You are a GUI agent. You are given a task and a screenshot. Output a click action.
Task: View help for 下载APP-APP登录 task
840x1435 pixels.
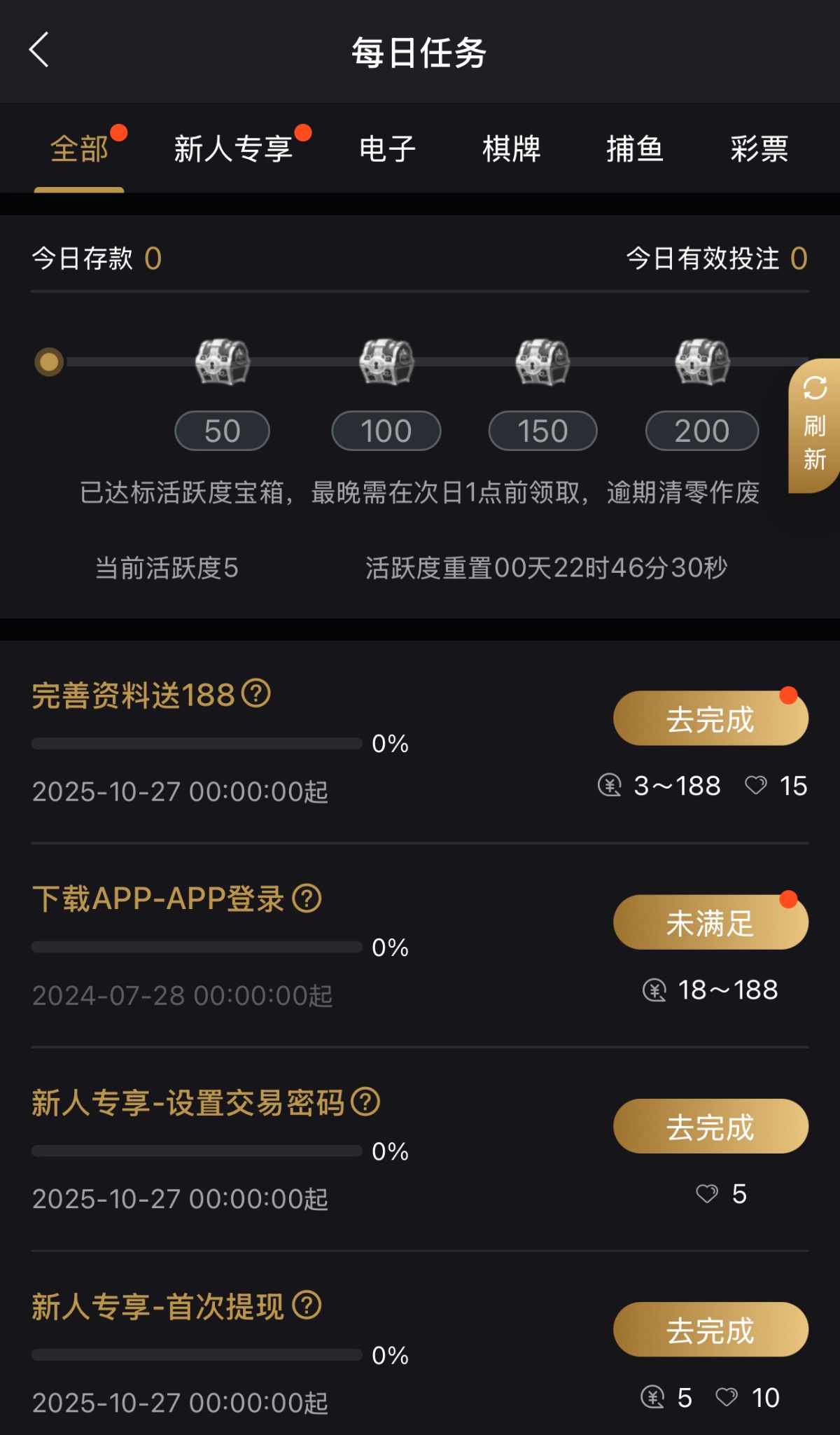(x=307, y=899)
